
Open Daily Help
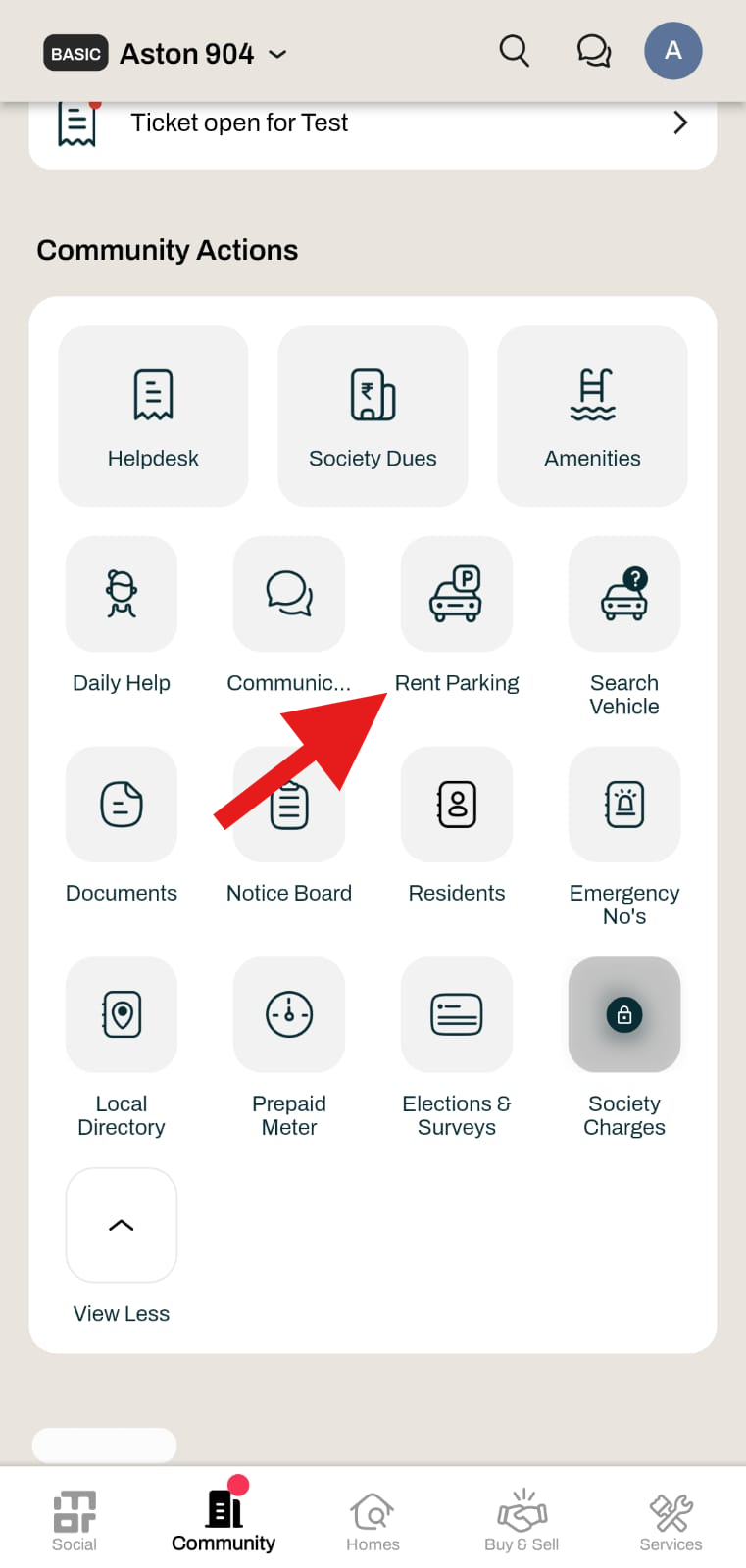coord(122,594)
